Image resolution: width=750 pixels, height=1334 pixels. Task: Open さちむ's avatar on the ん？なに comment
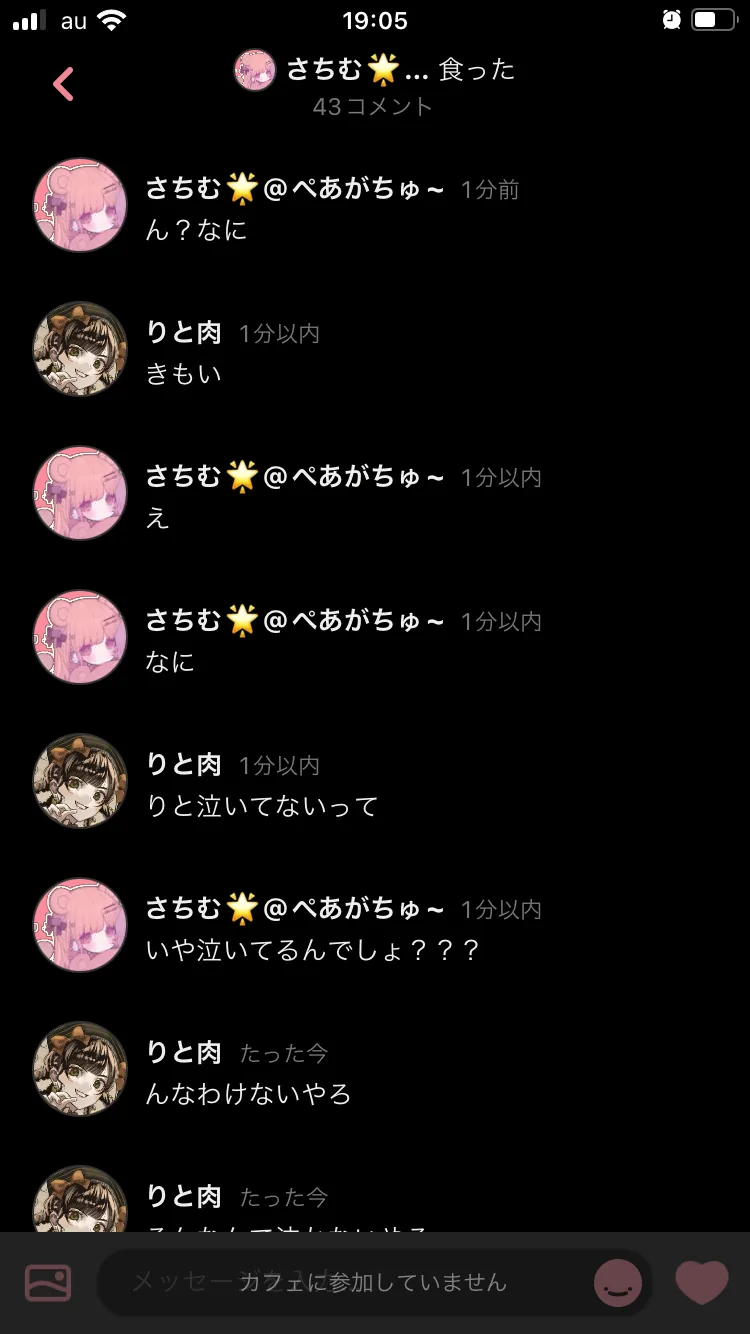coord(80,205)
